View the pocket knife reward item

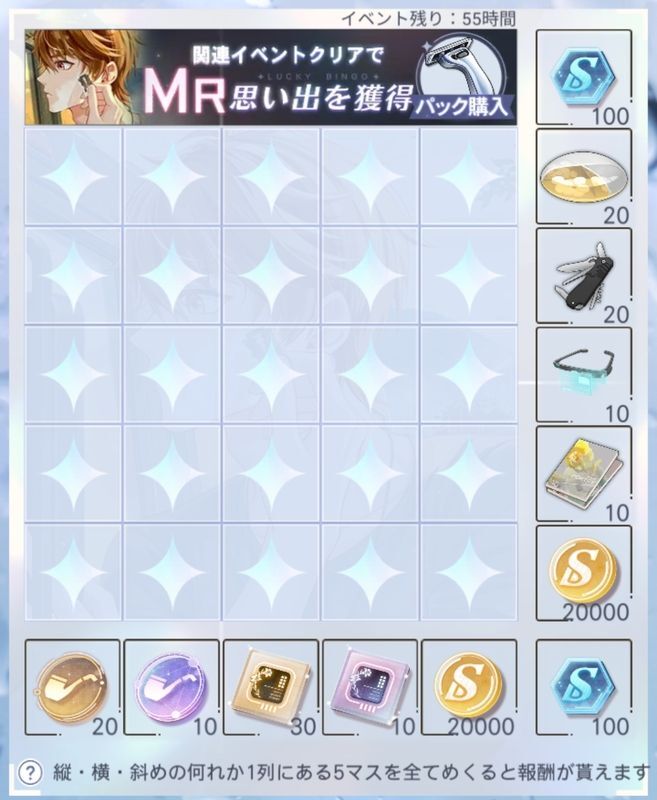click(584, 275)
